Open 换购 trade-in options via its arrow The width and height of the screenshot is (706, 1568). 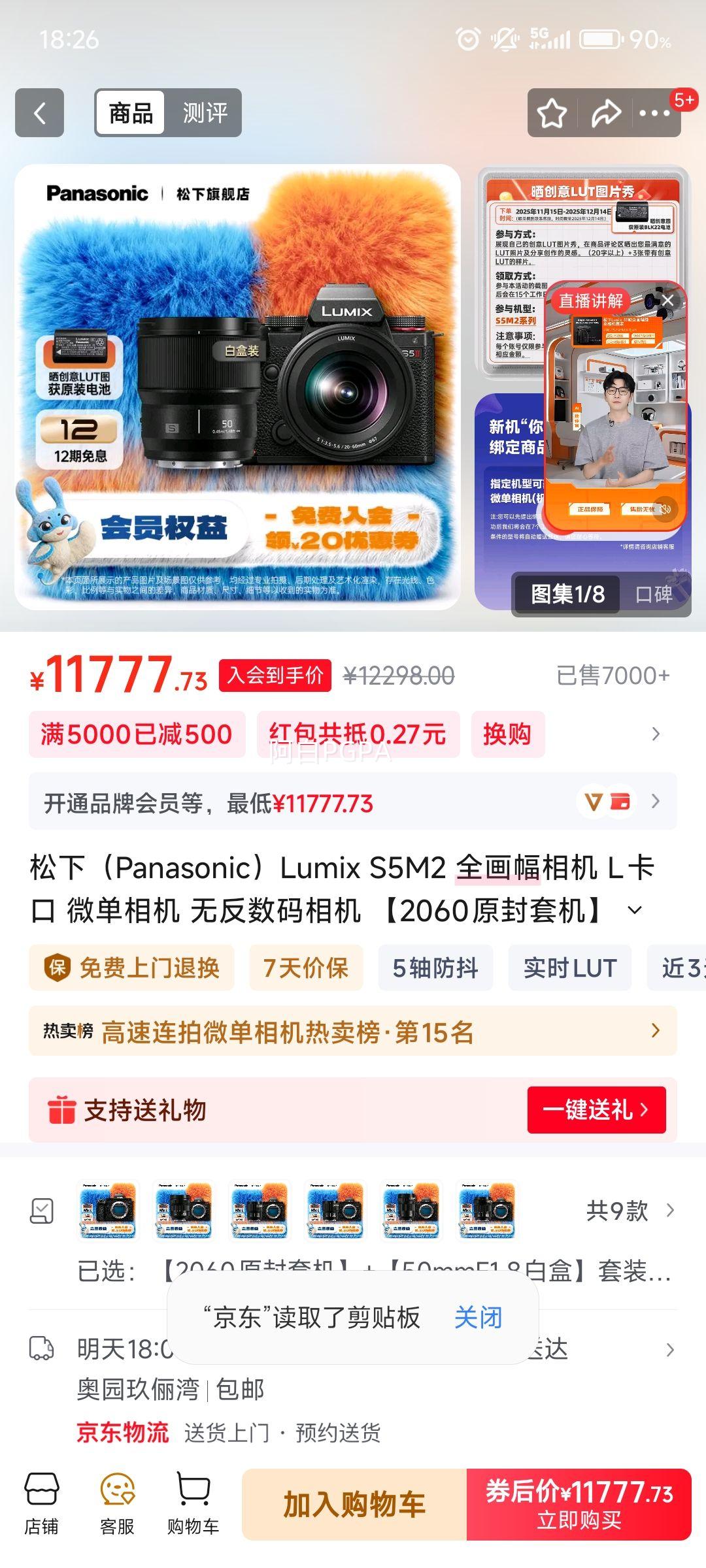coord(655,735)
